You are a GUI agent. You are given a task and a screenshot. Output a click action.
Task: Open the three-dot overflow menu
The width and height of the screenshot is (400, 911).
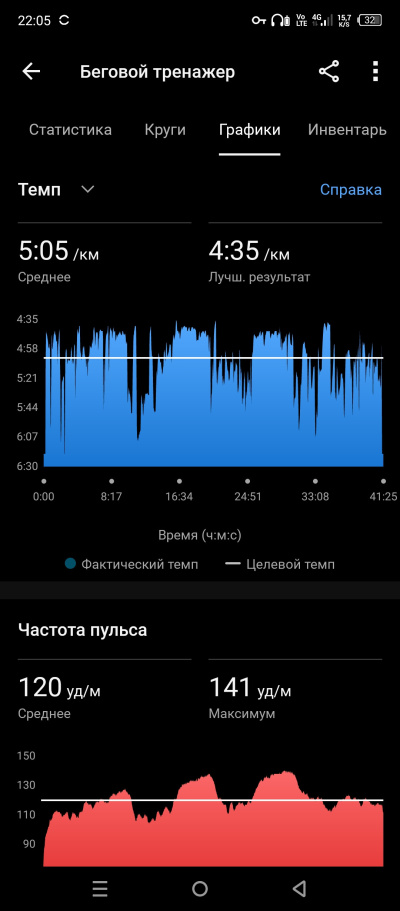click(375, 71)
